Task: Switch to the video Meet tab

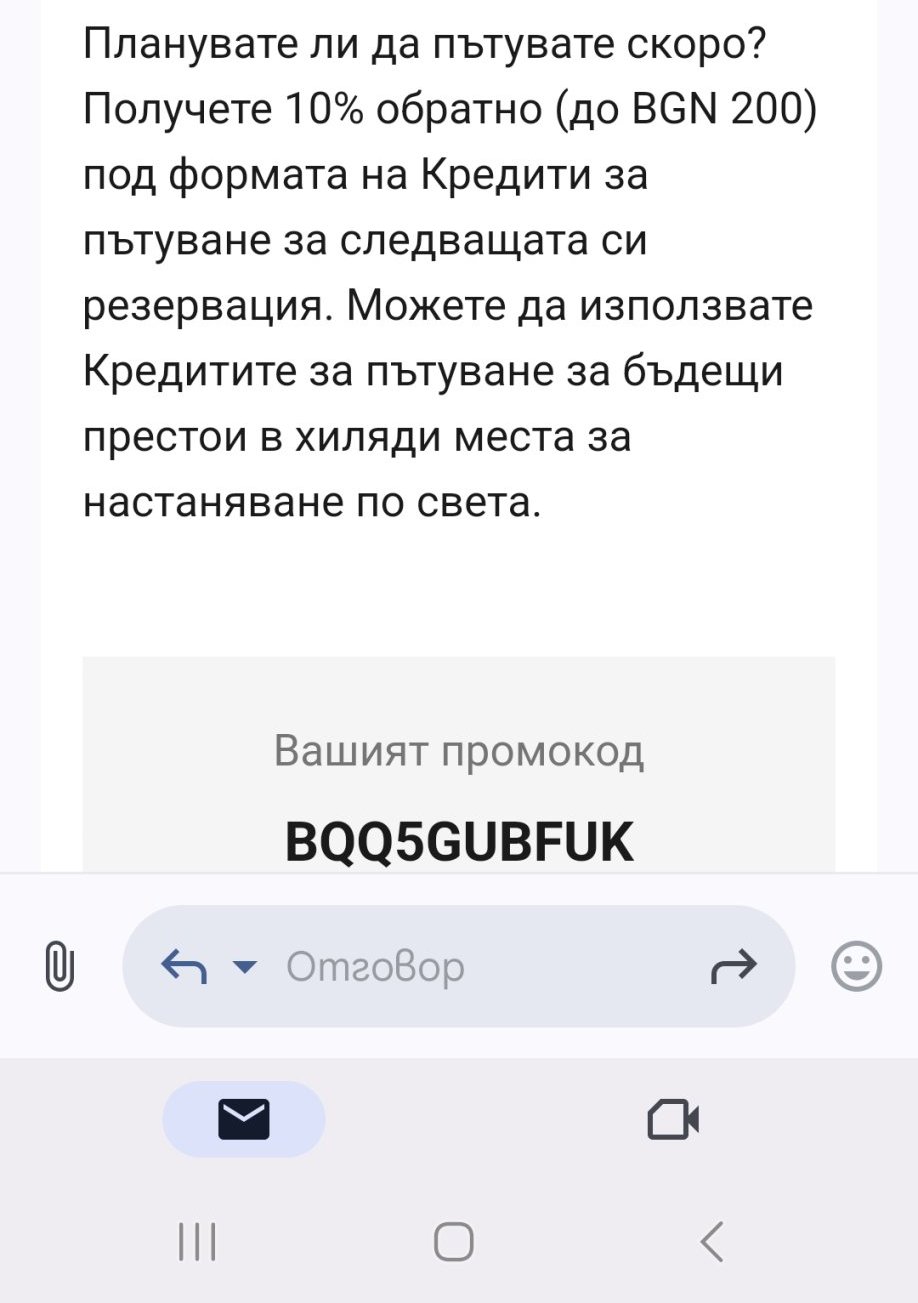Action: [673, 1119]
